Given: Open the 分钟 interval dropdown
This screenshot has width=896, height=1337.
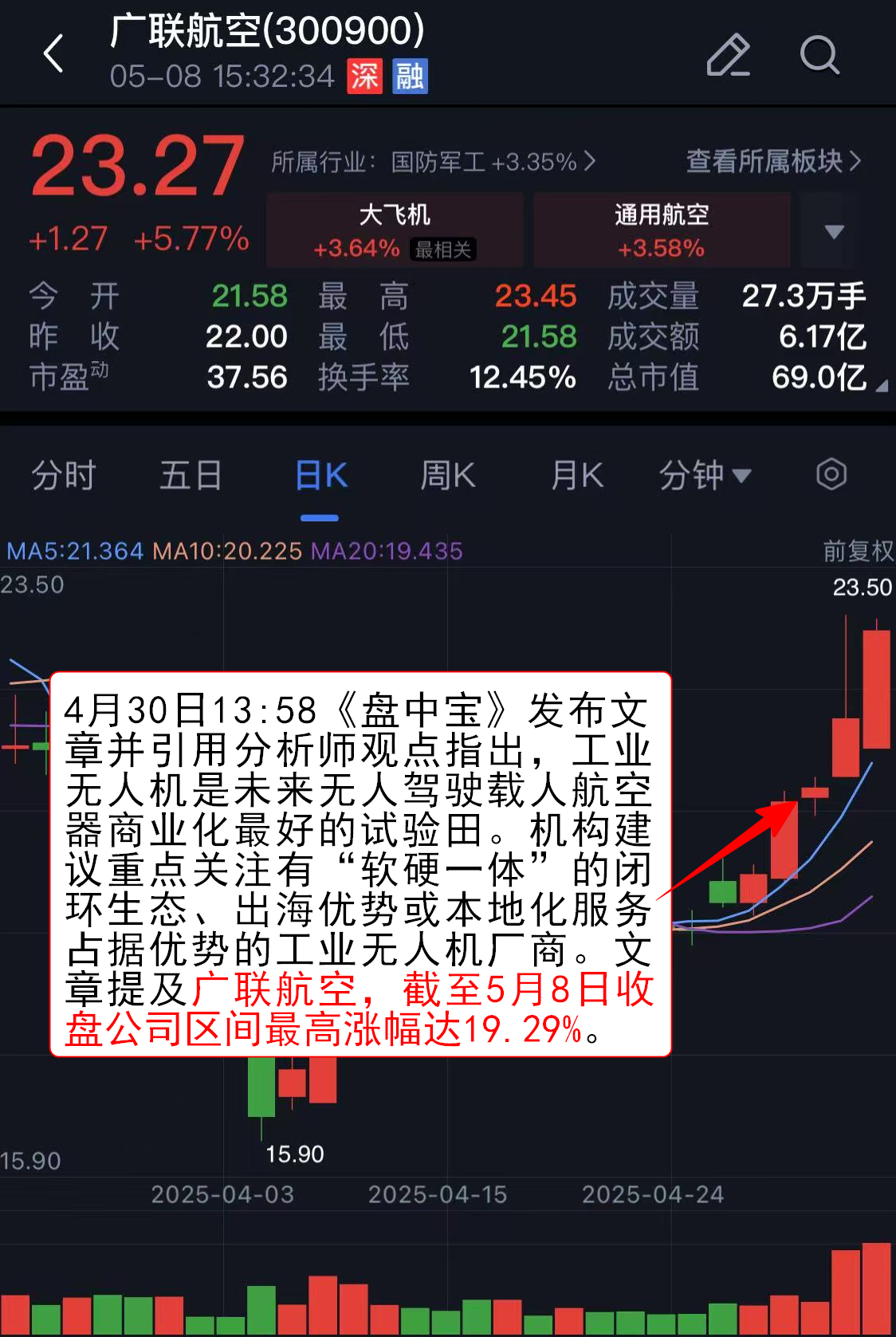Looking at the screenshot, I should point(705,476).
